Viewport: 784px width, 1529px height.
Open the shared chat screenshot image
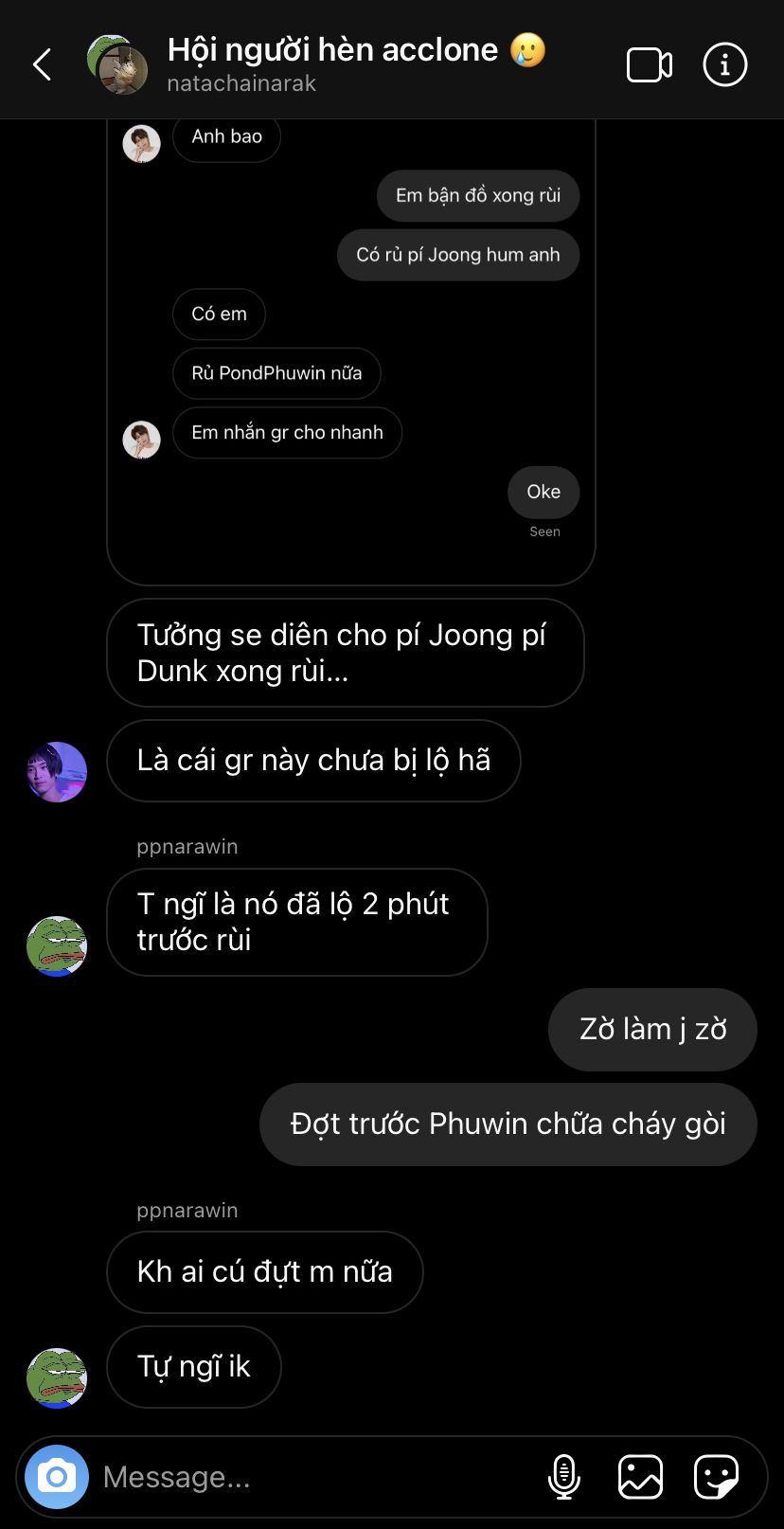coord(350,351)
